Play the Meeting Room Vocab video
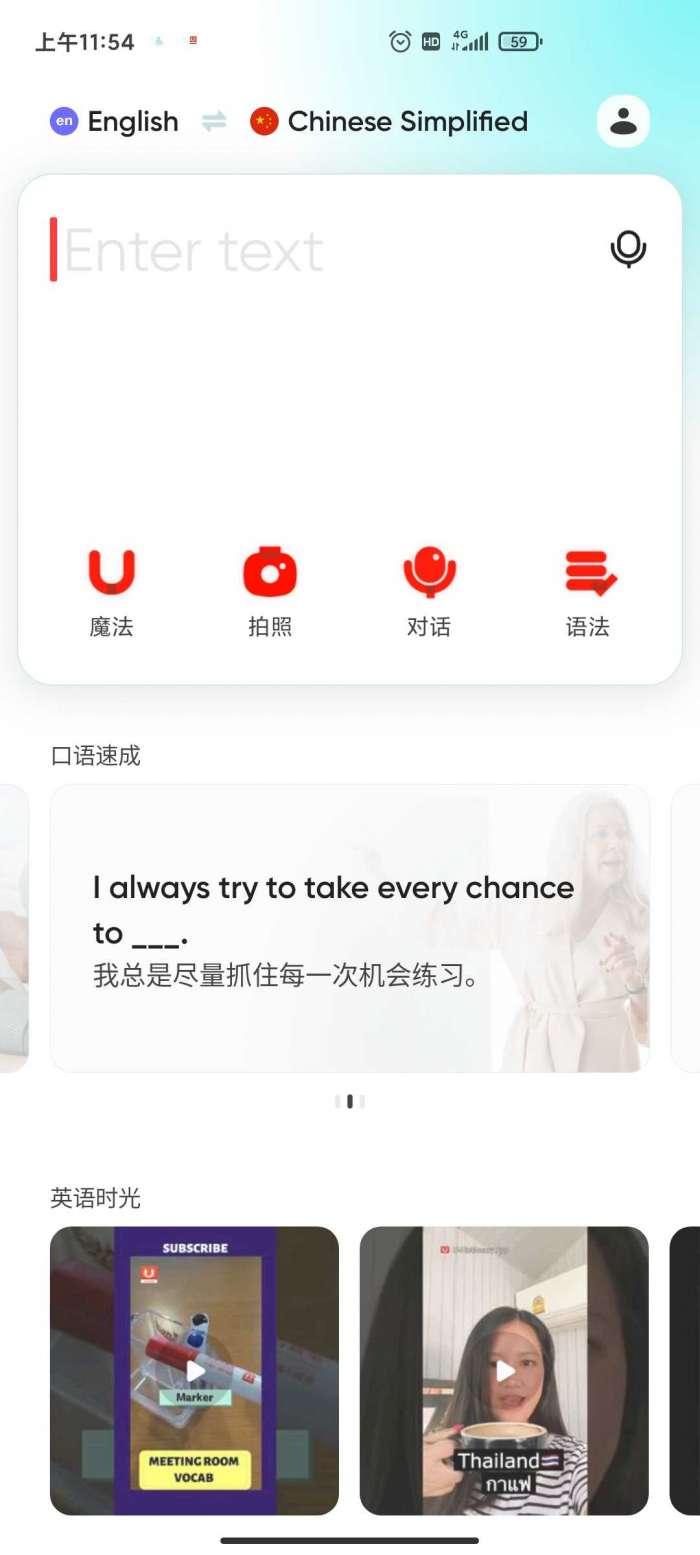 [x=195, y=1370]
